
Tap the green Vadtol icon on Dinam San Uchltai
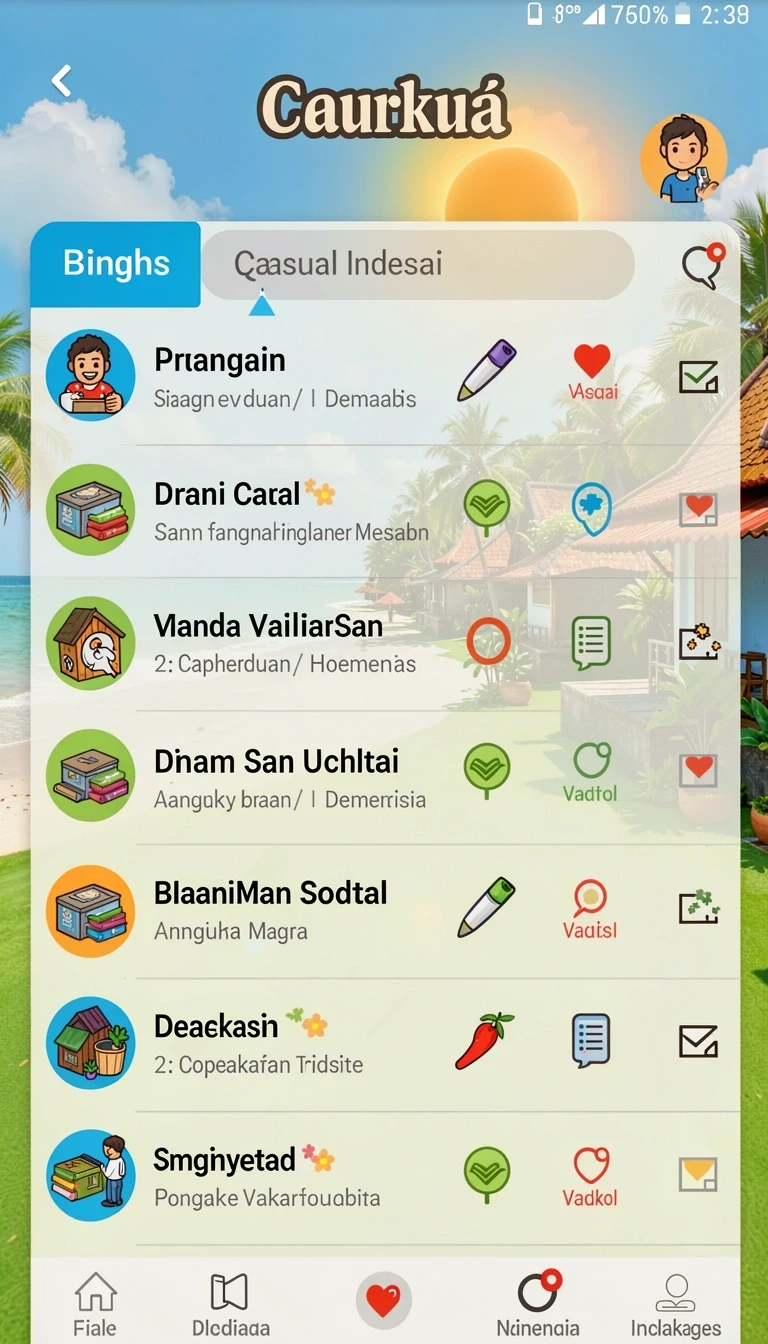[x=590, y=774]
